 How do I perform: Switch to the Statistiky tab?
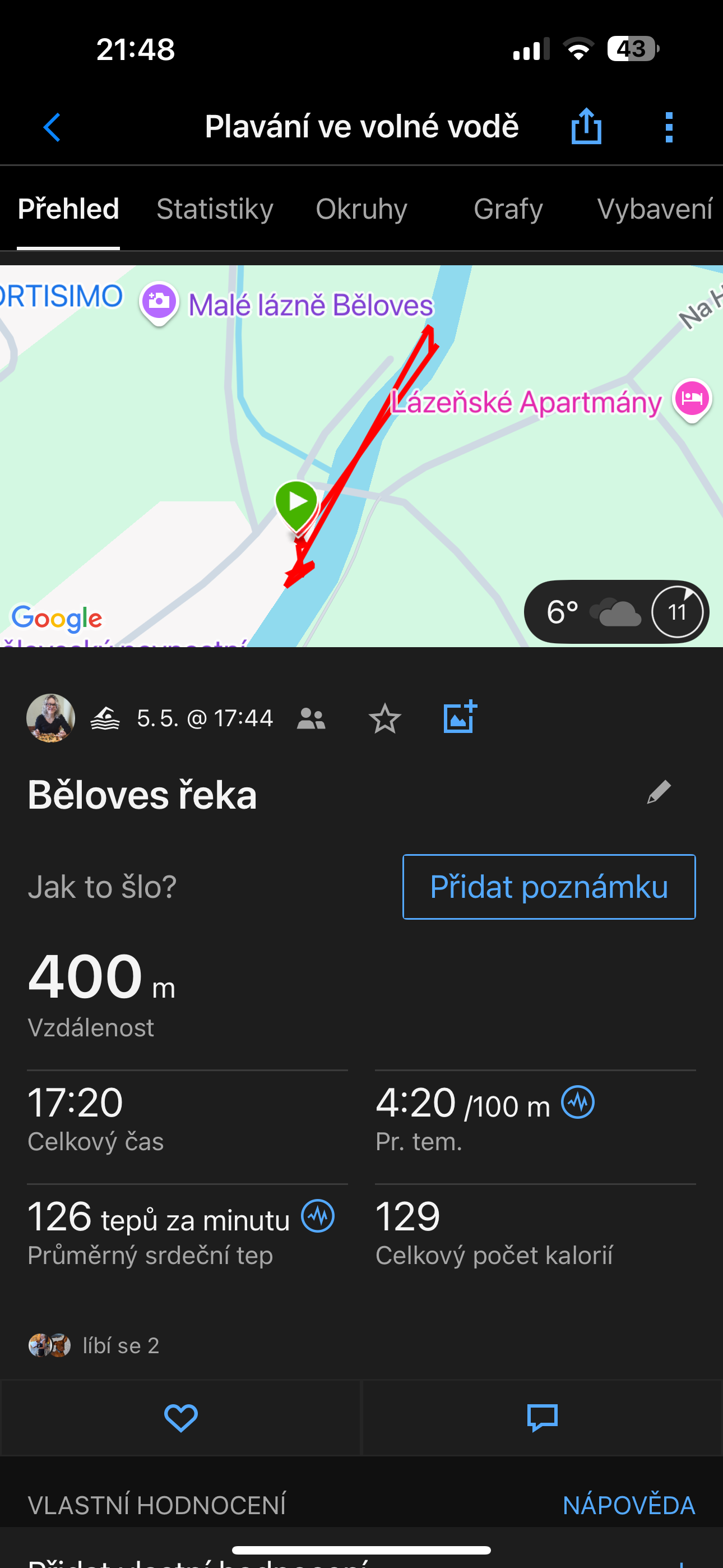tap(215, 209)
